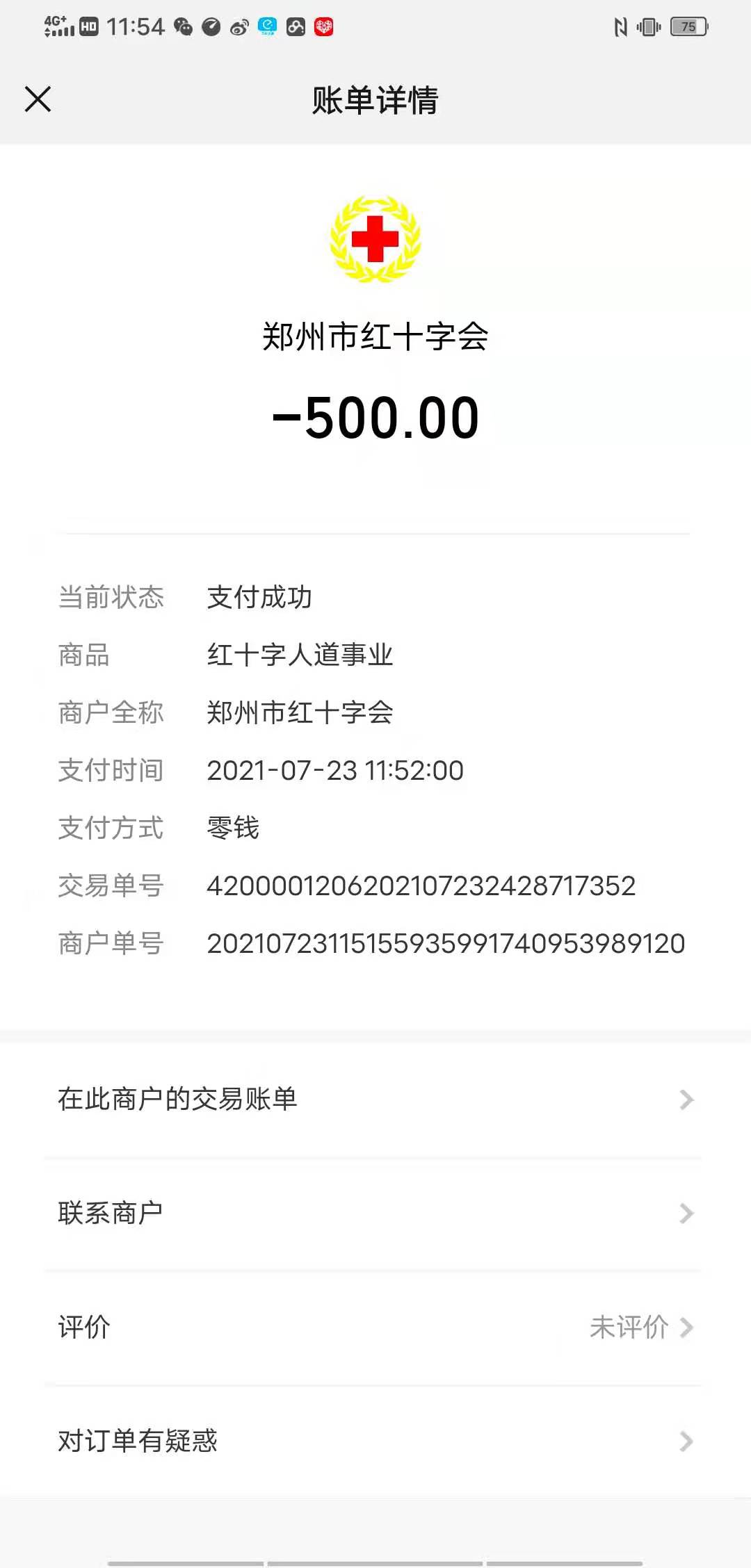
Task: Open 对订单有疑惑 order help
Action: pyautogui.click(x=375, y=1442)
